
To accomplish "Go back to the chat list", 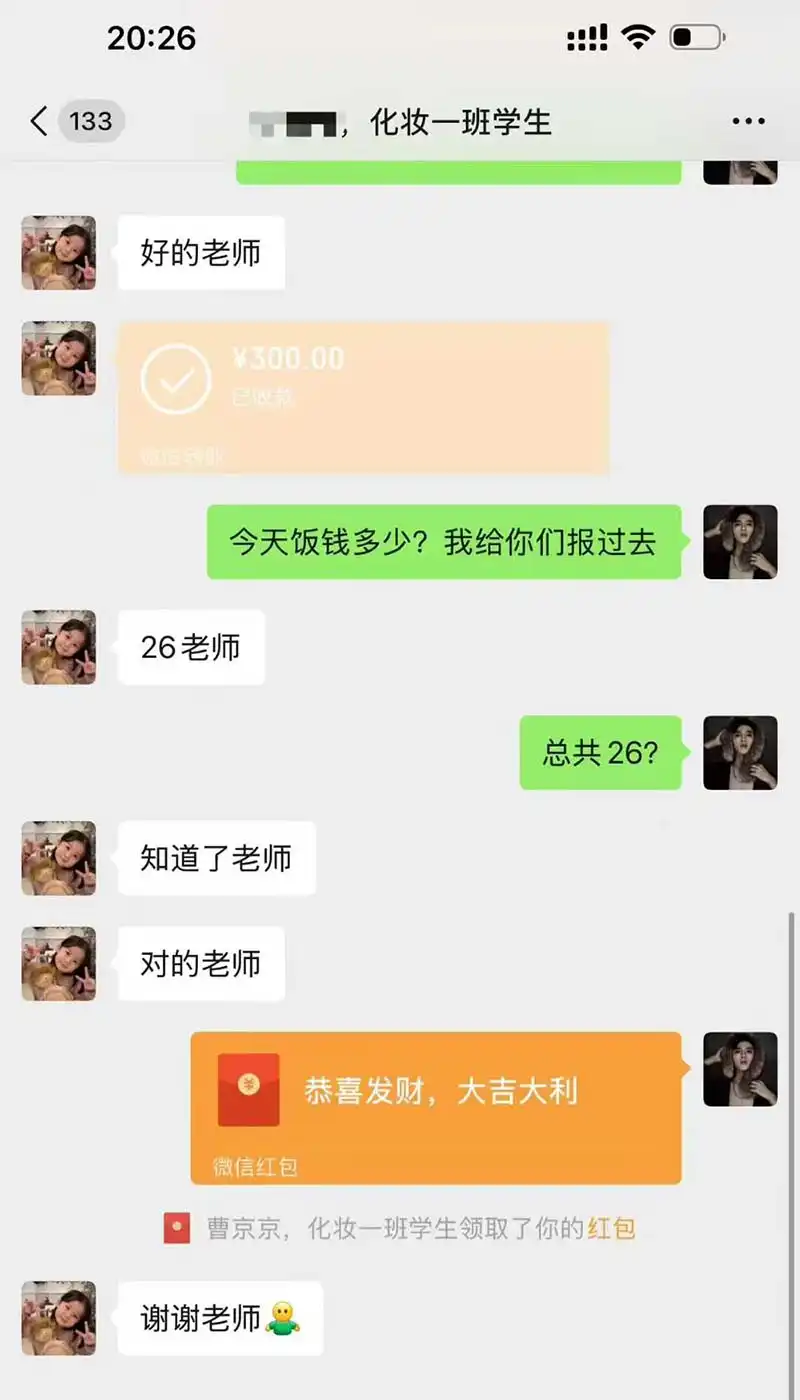I will (40, 122).
